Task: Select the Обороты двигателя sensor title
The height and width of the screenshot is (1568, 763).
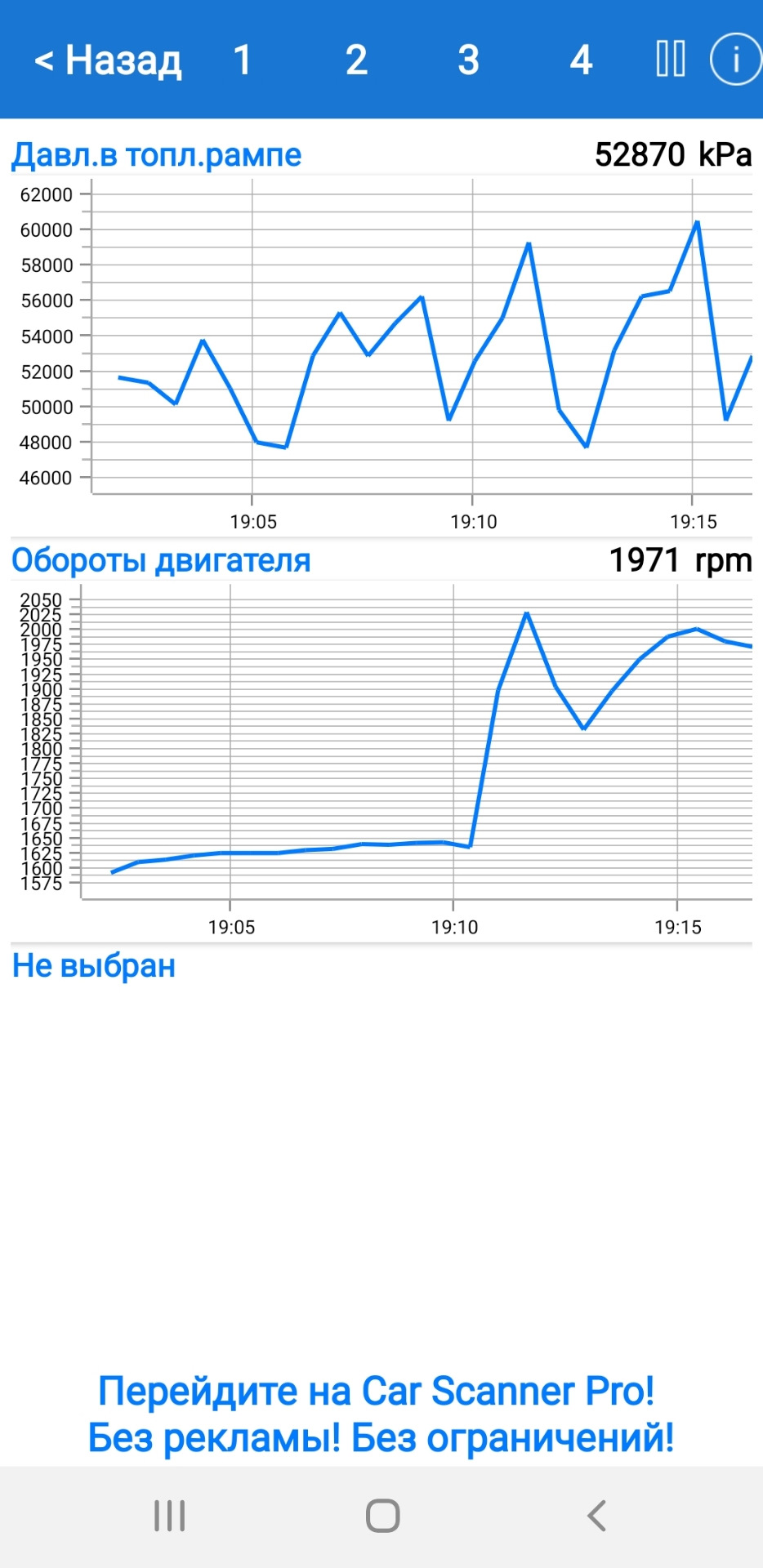Action: click(x=161, y=561)
